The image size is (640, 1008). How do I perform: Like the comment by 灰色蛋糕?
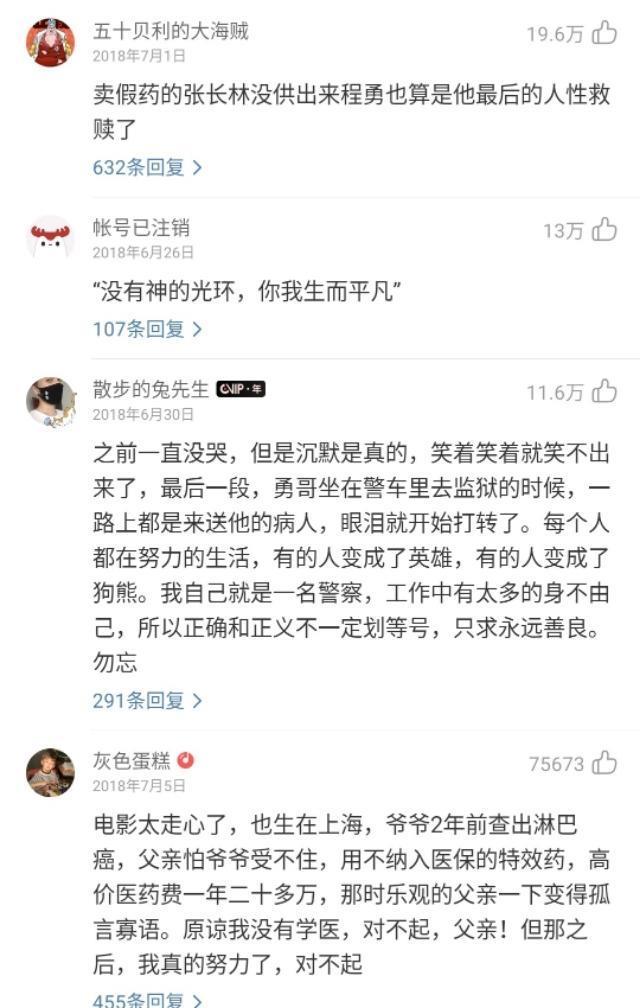click(604, 764)
